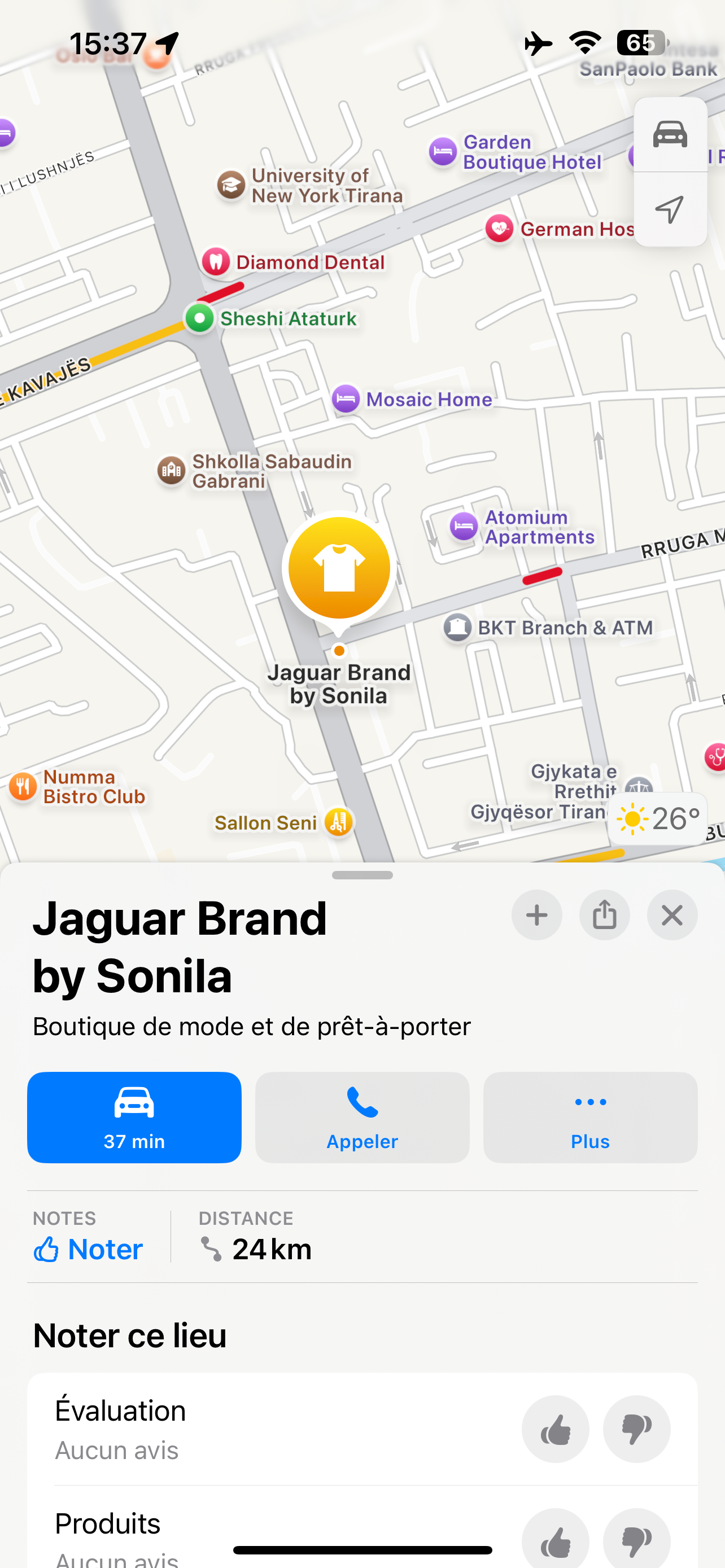
Task: Switch the map mode with the car icon
Action: 670,134
